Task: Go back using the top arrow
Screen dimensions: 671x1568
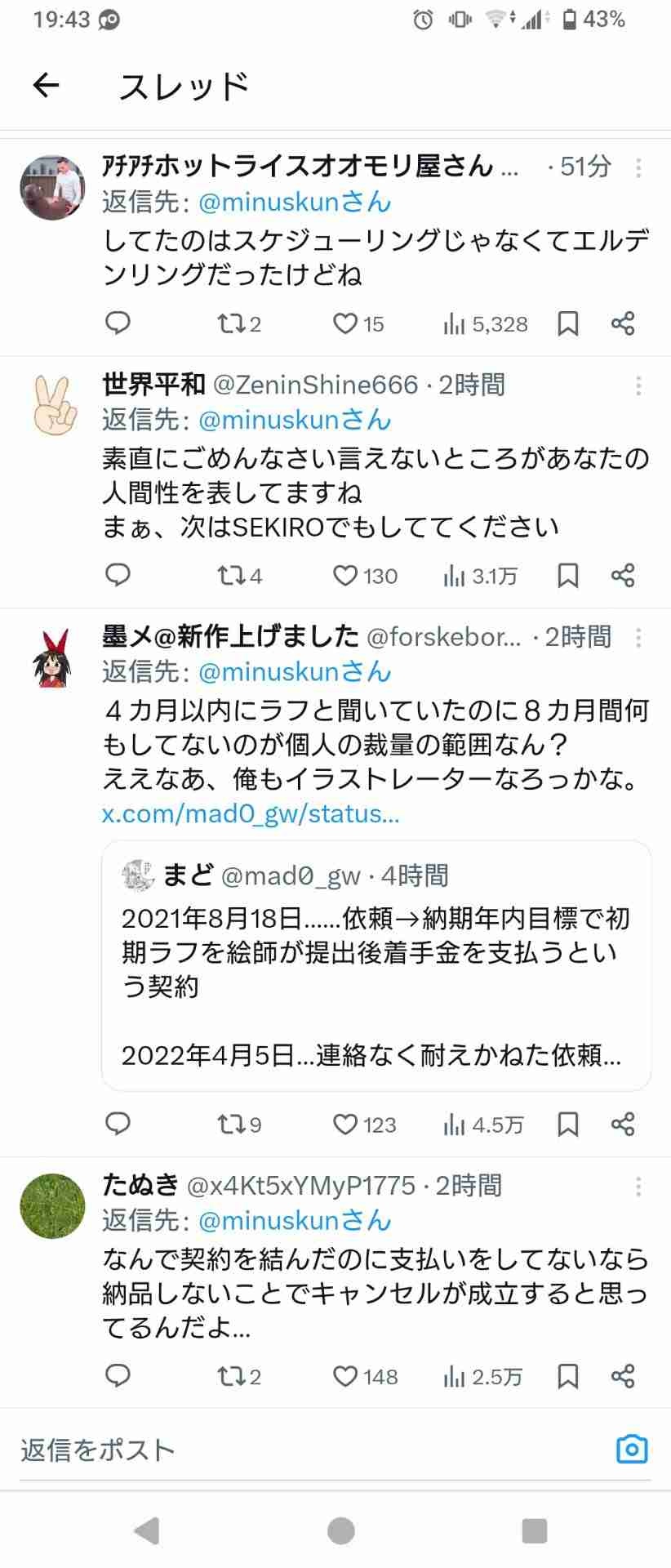Action: 47,85
